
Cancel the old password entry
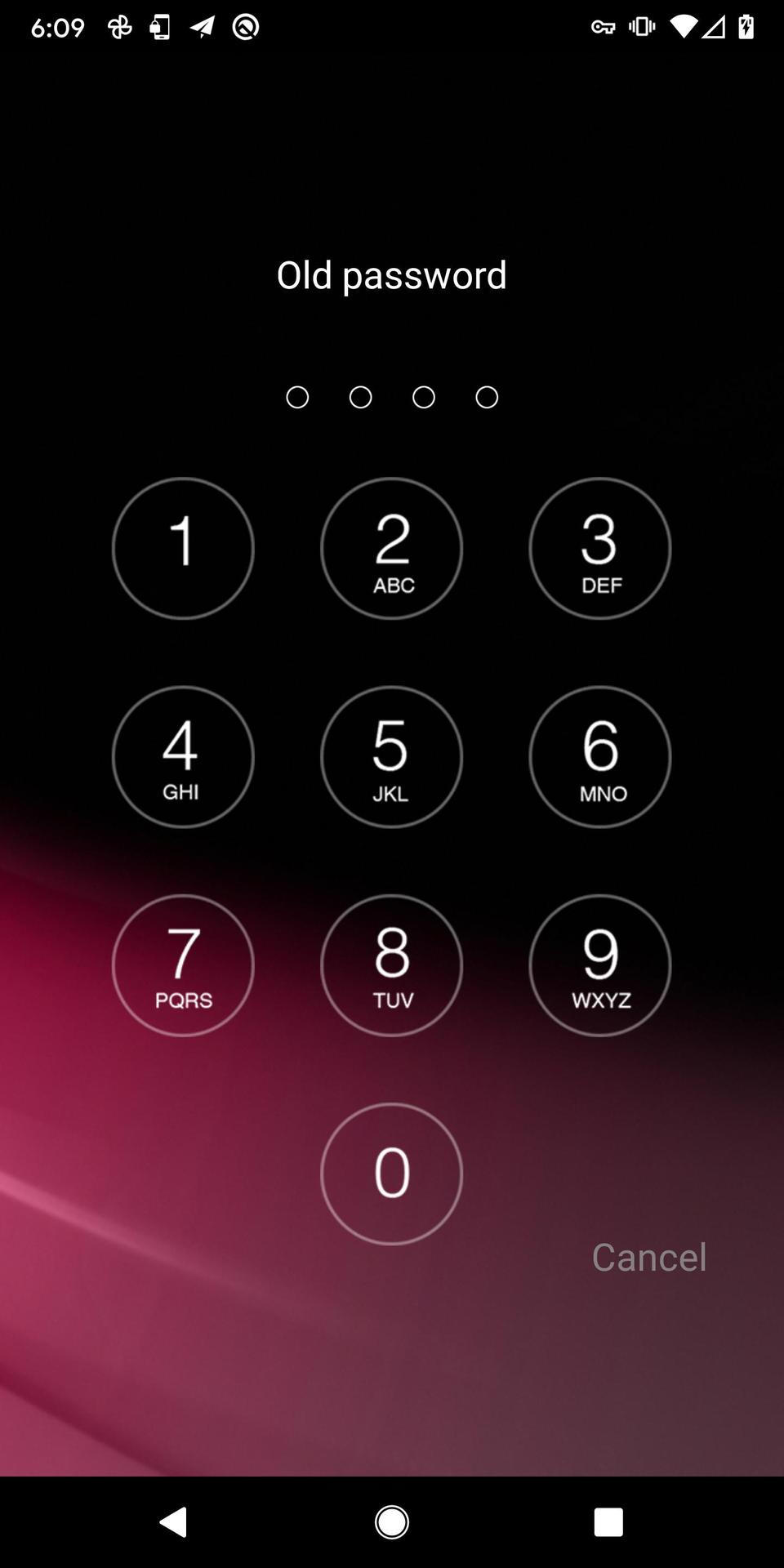click(649, 1257)
